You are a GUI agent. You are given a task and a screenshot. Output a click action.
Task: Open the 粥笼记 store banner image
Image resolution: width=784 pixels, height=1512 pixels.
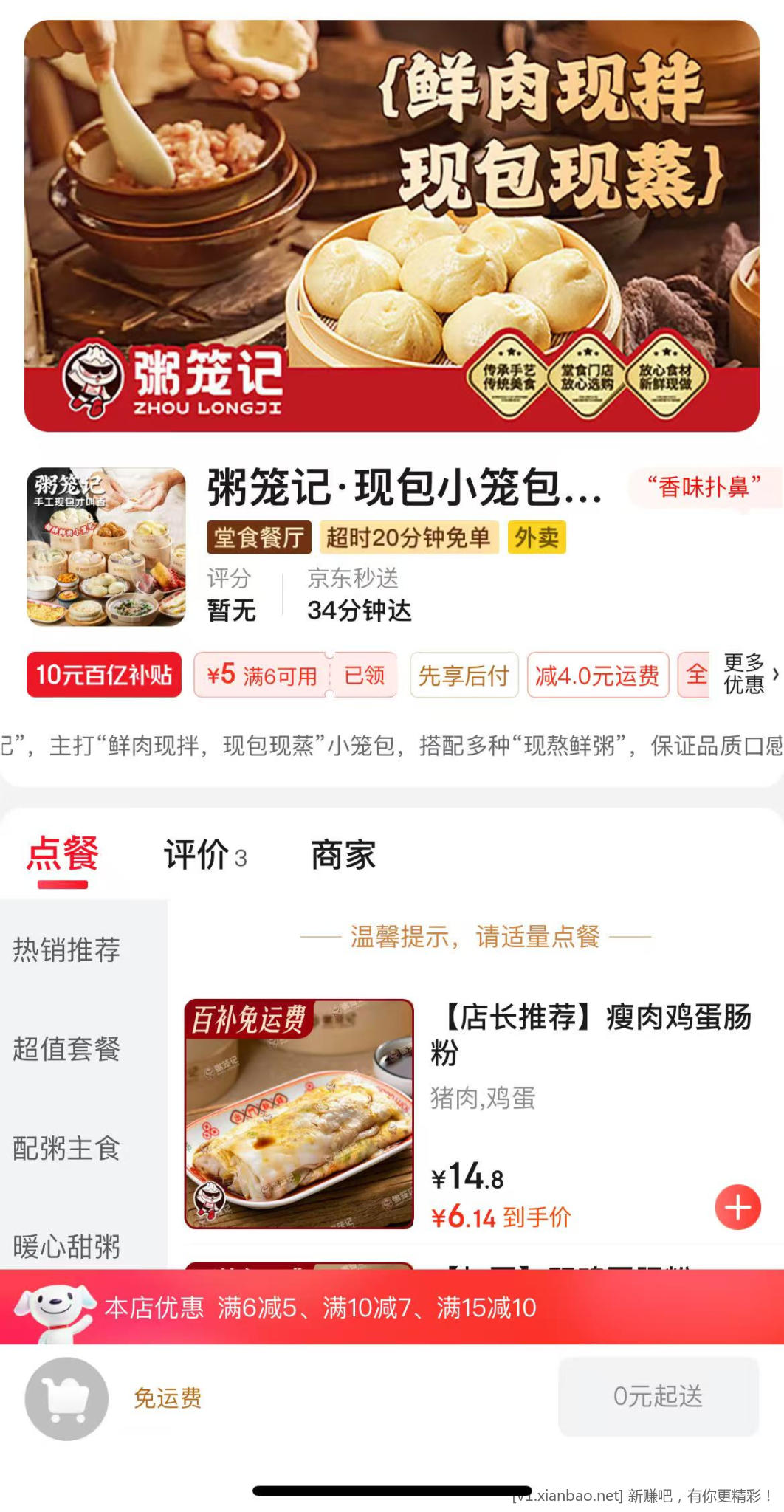[x=391, y=225]
